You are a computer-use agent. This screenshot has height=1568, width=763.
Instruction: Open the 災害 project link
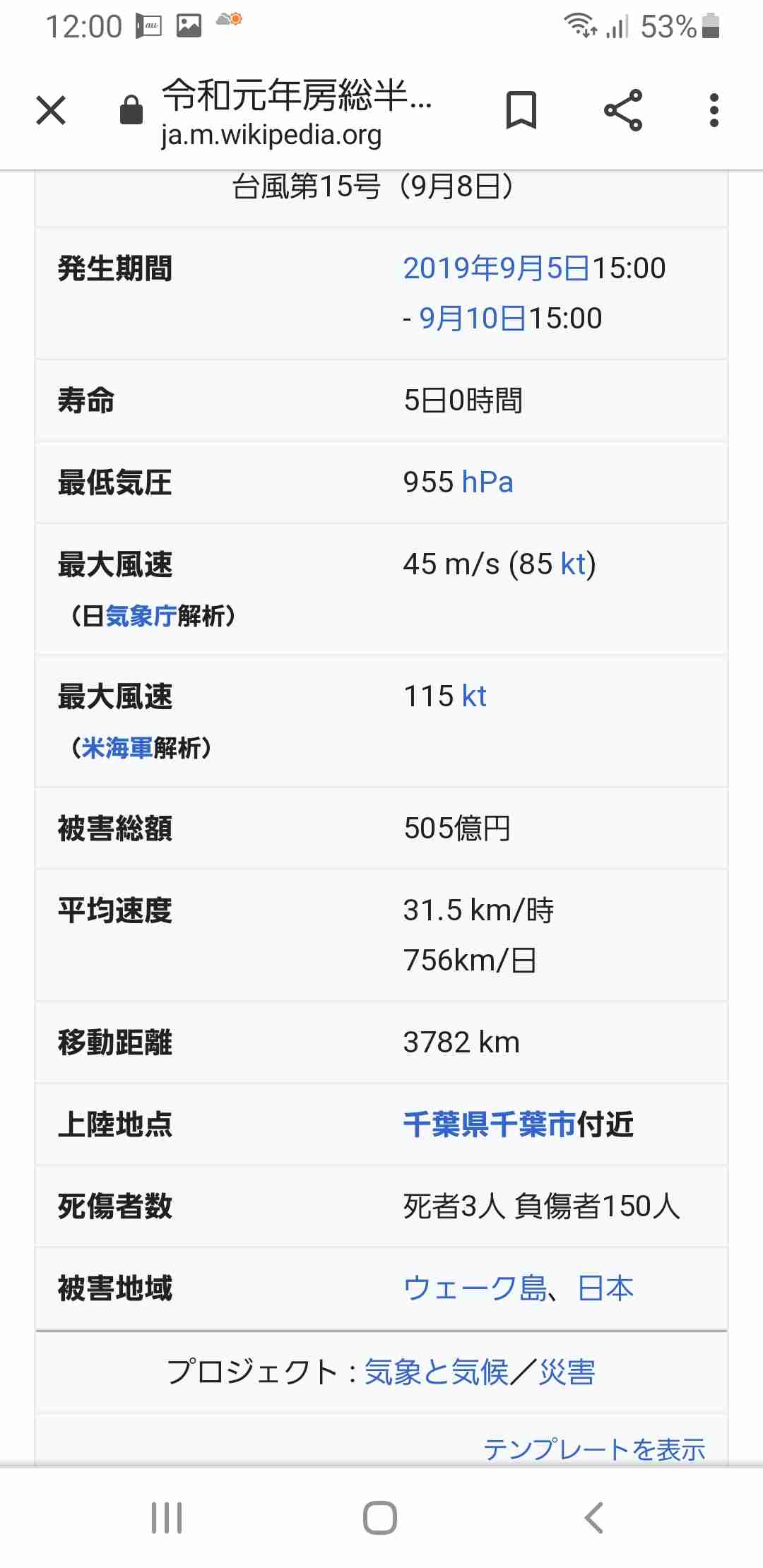coord(567,1372)
